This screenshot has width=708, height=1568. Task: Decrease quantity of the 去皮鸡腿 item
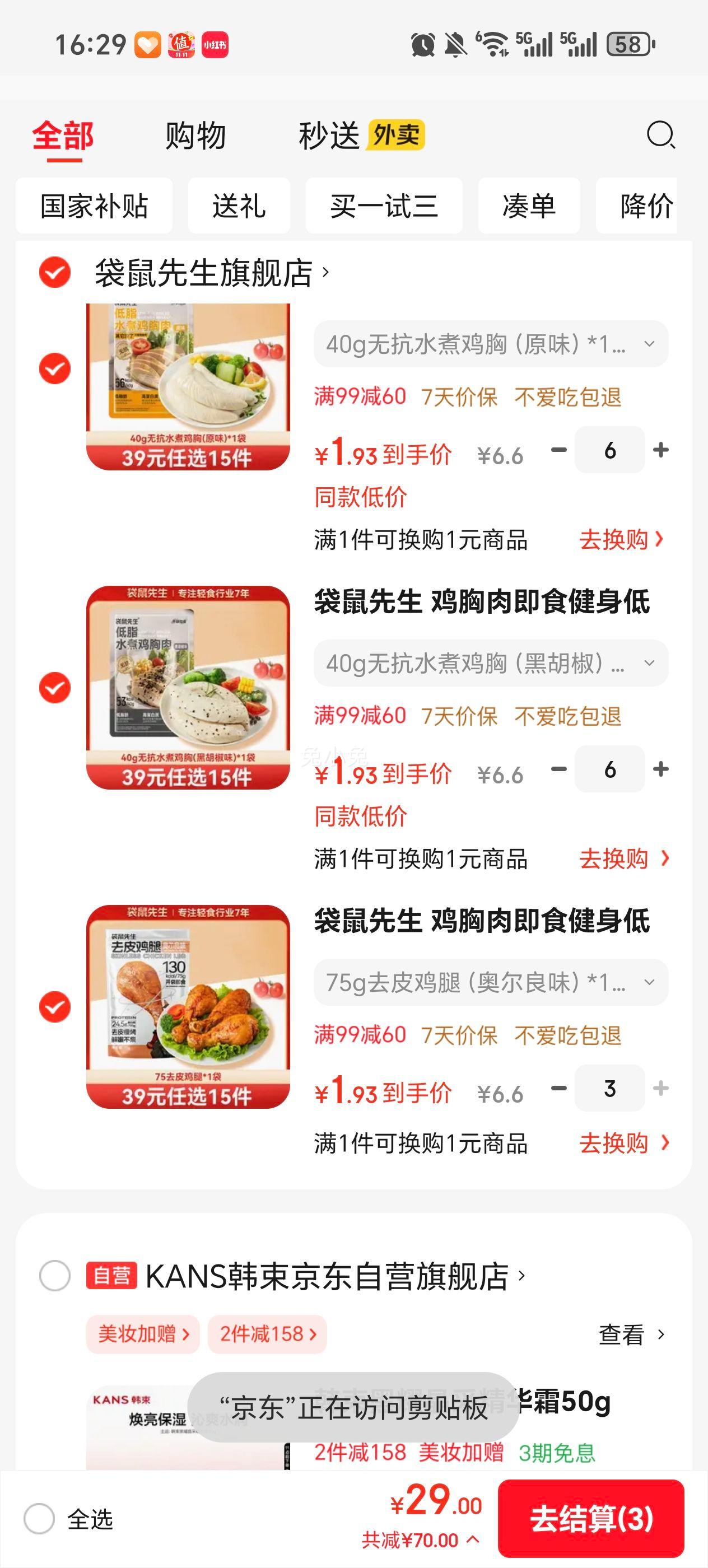(x=558, y=1088)
